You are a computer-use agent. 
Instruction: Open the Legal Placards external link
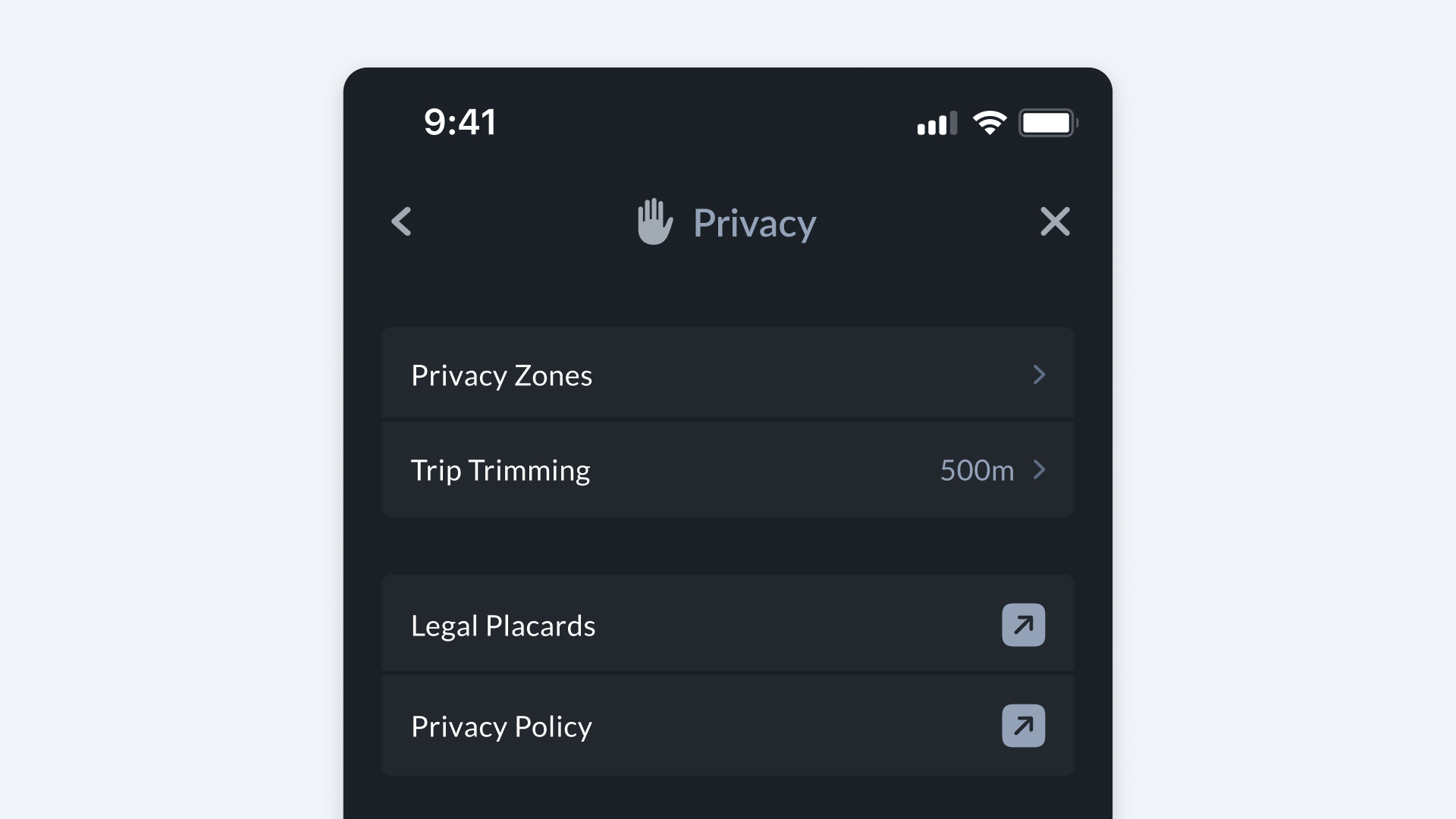[1023, 625]
